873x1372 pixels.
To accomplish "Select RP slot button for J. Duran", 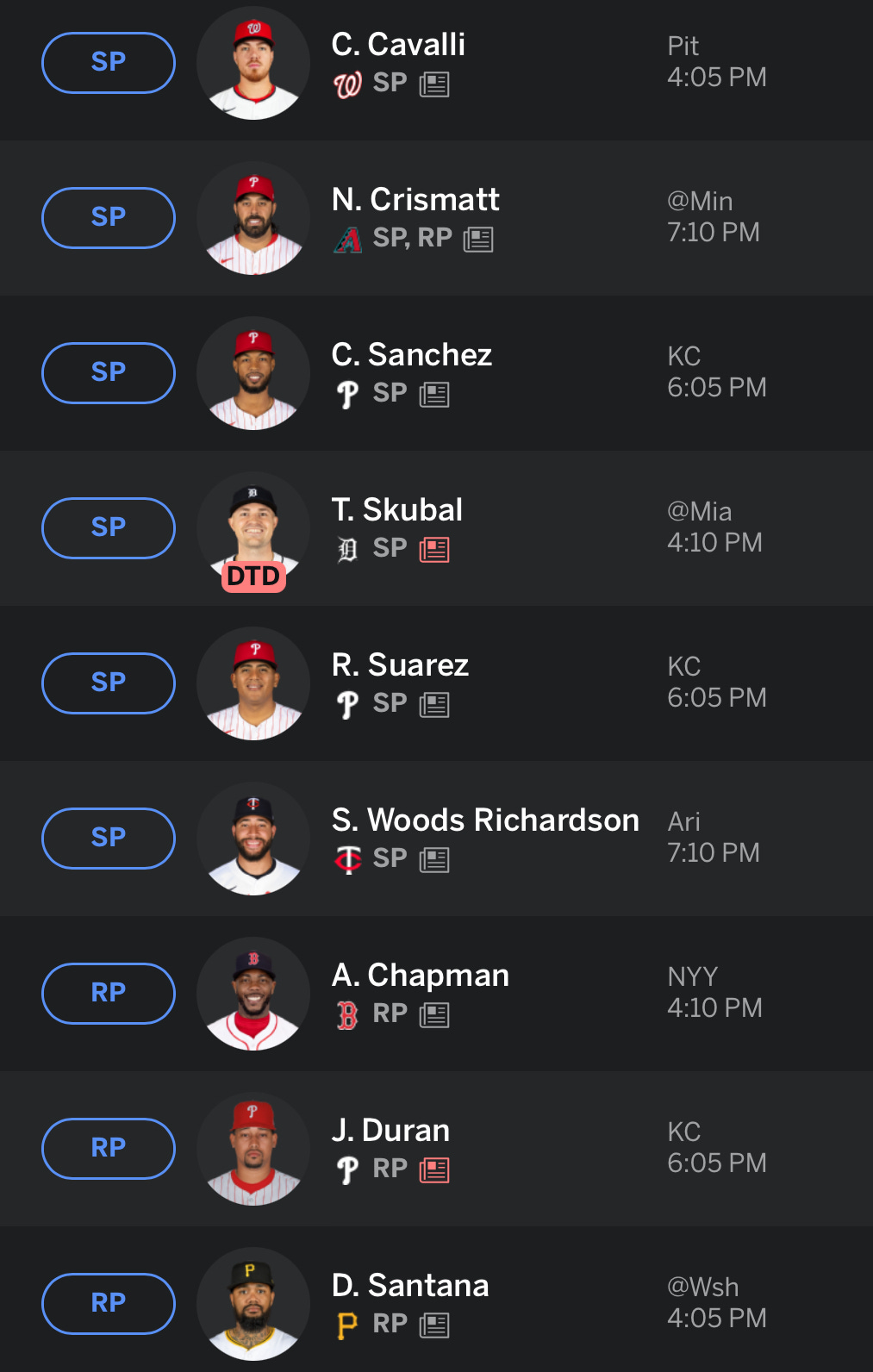I will (109, 1149).
